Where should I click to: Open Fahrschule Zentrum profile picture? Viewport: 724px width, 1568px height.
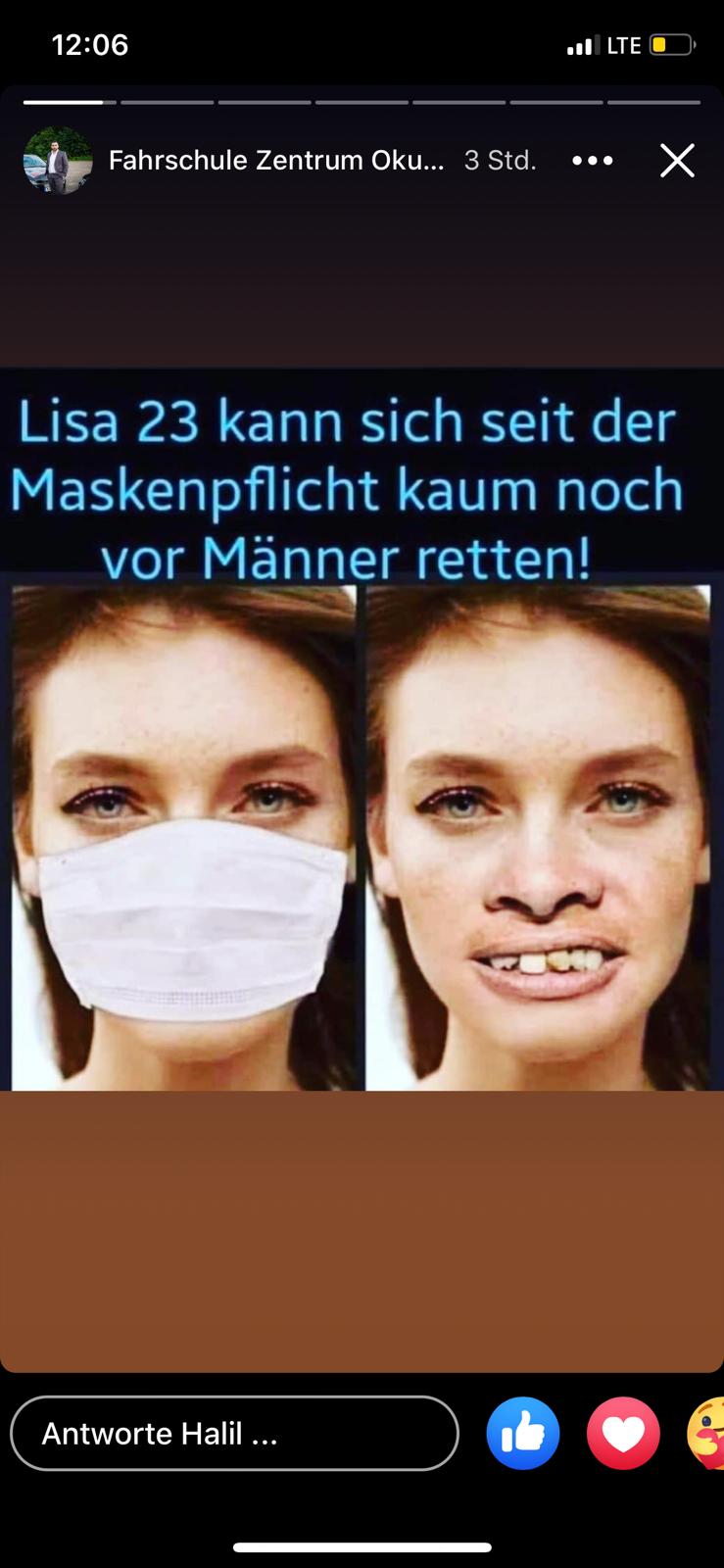[x=58, y=160]
